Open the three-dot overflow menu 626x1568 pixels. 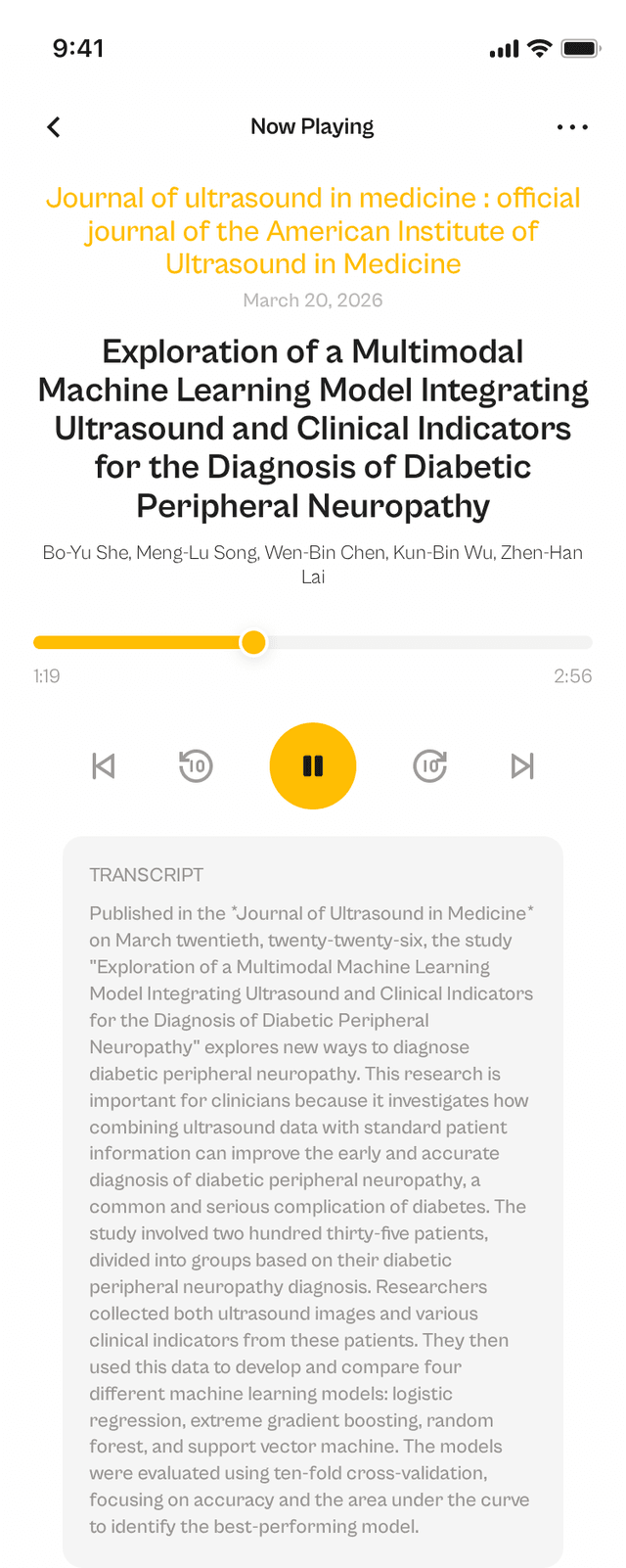572,127
